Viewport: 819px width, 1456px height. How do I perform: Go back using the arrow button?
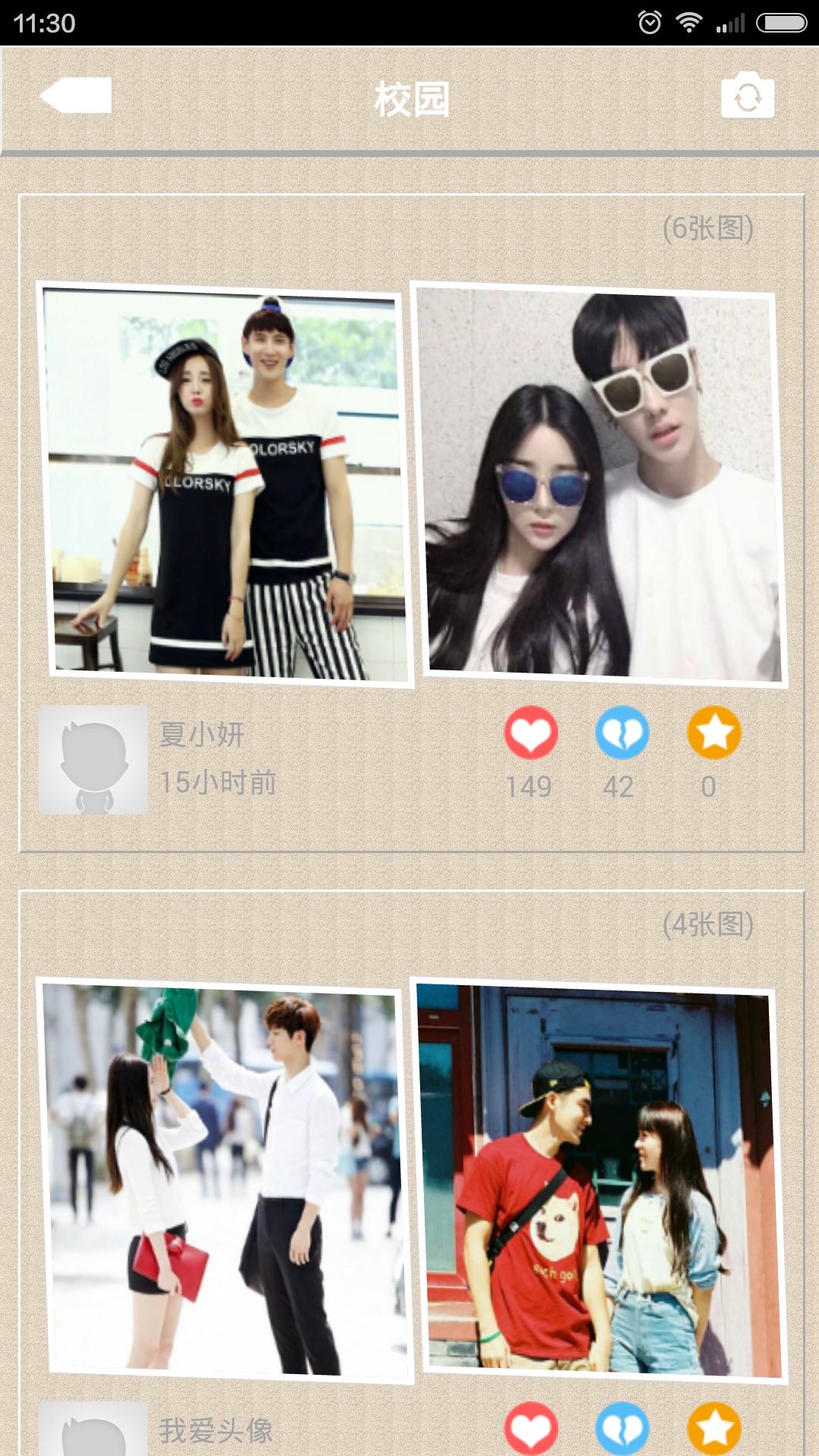[76, 96]
